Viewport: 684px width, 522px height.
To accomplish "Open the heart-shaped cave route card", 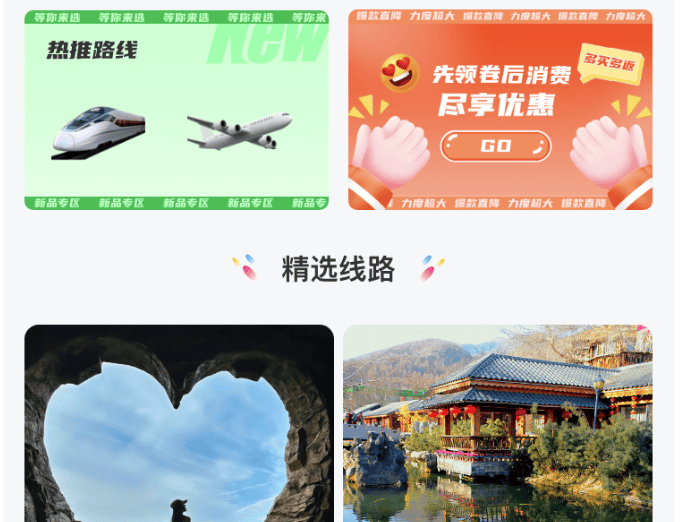I will (x=178, y=423).
